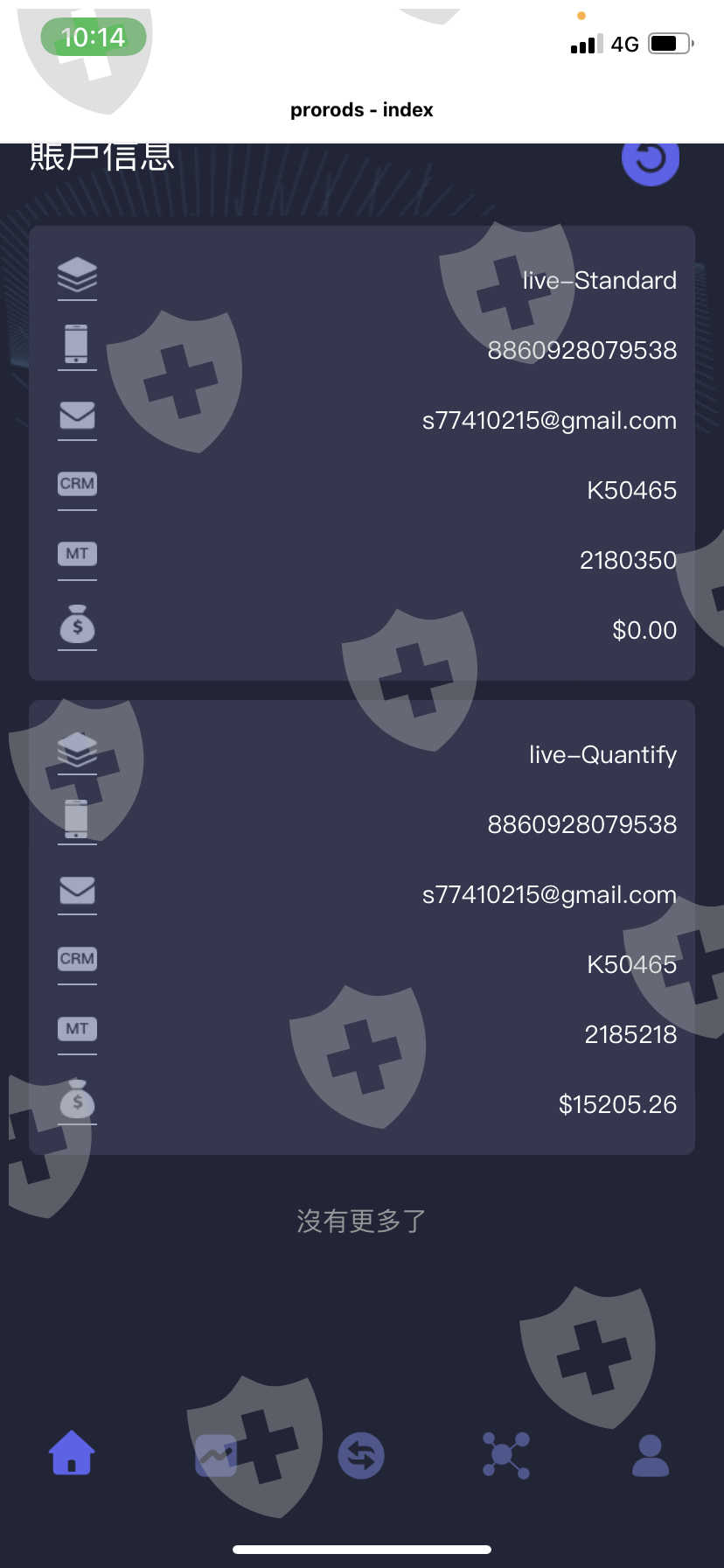Open the network nodes tab
Image resolution: width=724 pixels, height=1568 pixels.
tap(506, 1455)
